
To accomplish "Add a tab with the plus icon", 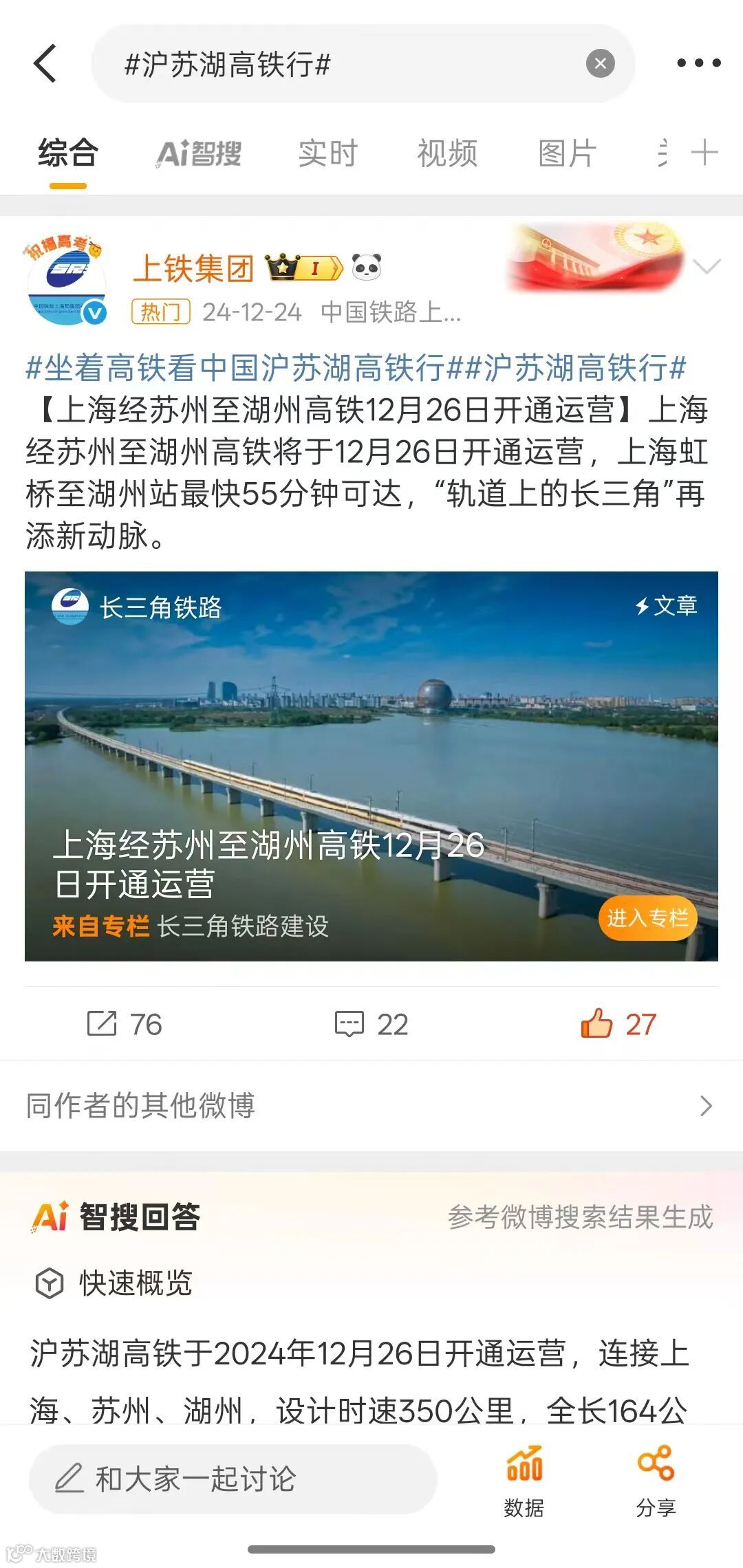I will 704,153.
